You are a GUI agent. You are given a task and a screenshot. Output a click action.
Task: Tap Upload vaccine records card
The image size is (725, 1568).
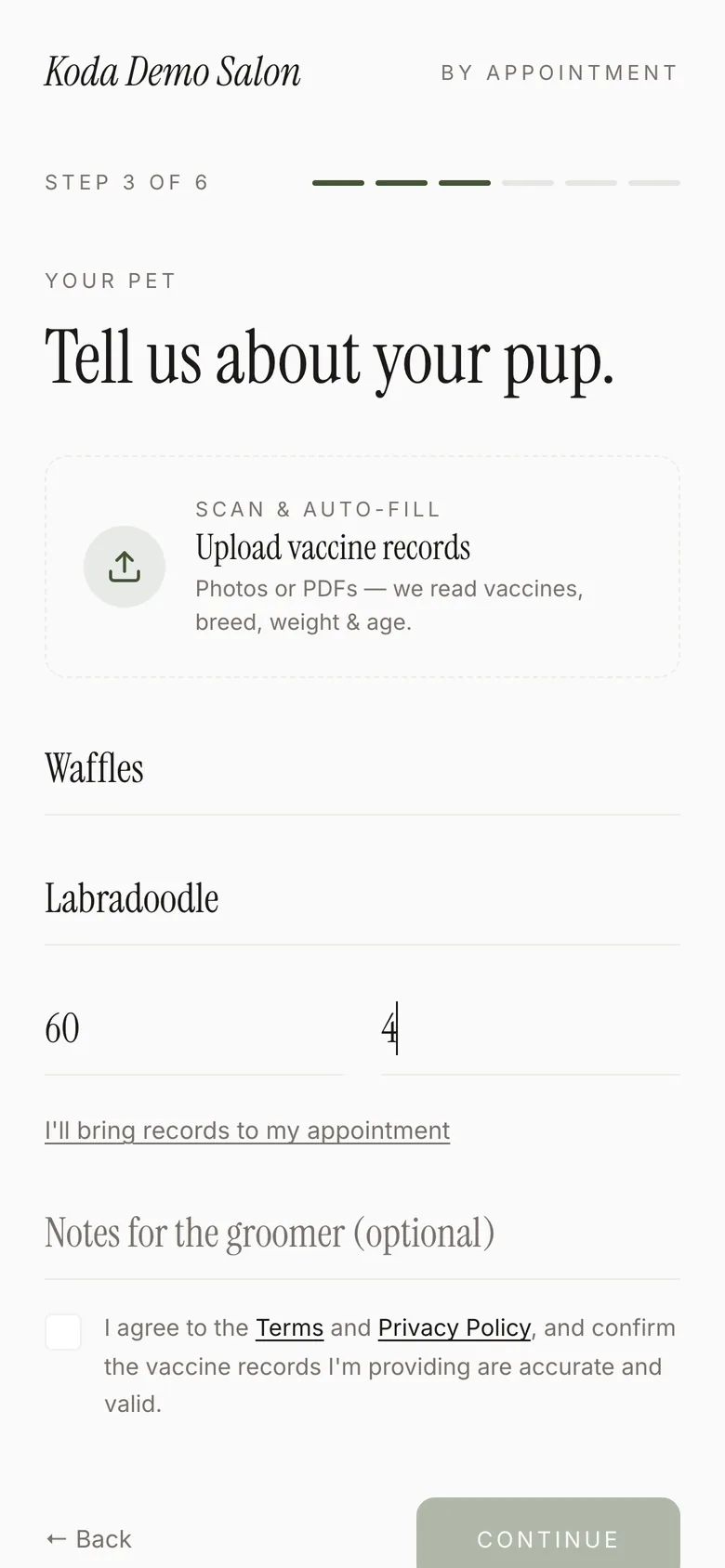coord(362,567)
